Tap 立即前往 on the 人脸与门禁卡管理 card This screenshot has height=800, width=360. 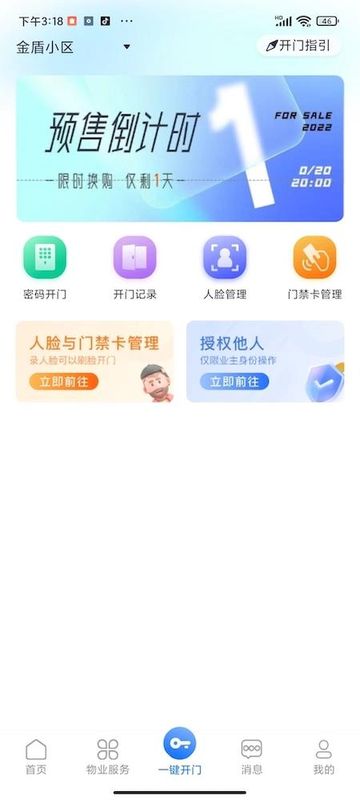tap(63, 381)
